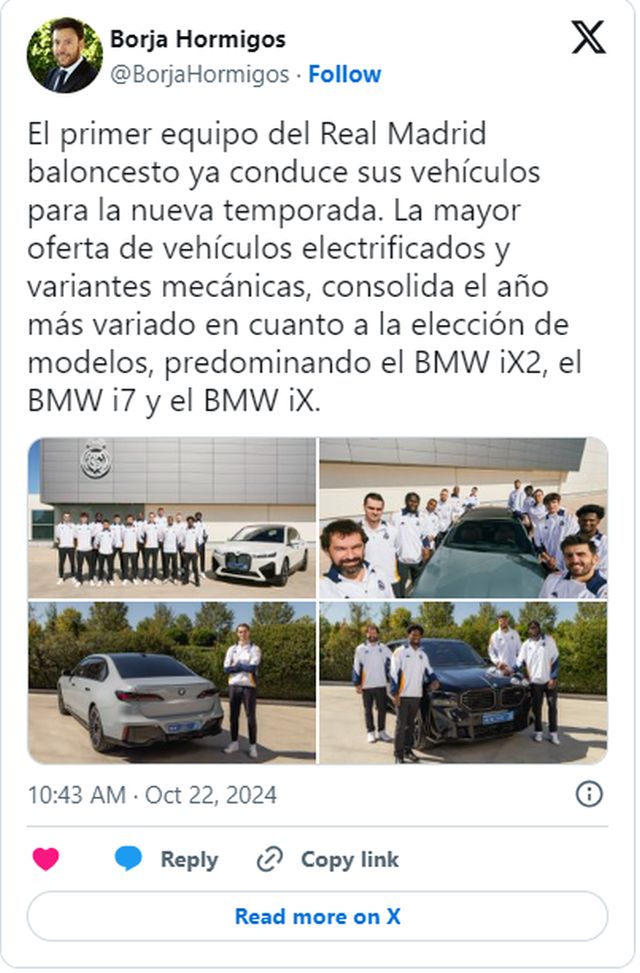Like this tweet with the heart
Screen dimensions: 640x973
46,859
